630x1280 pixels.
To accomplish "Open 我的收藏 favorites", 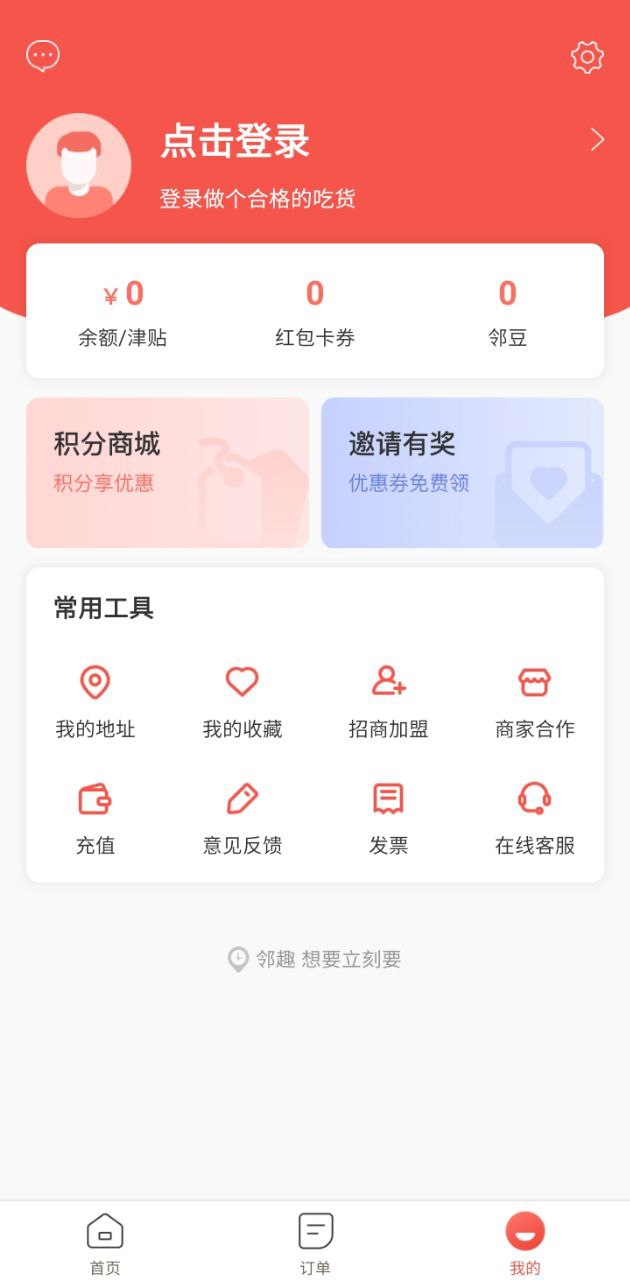I will pyautogui.click(x=242, y=703).
